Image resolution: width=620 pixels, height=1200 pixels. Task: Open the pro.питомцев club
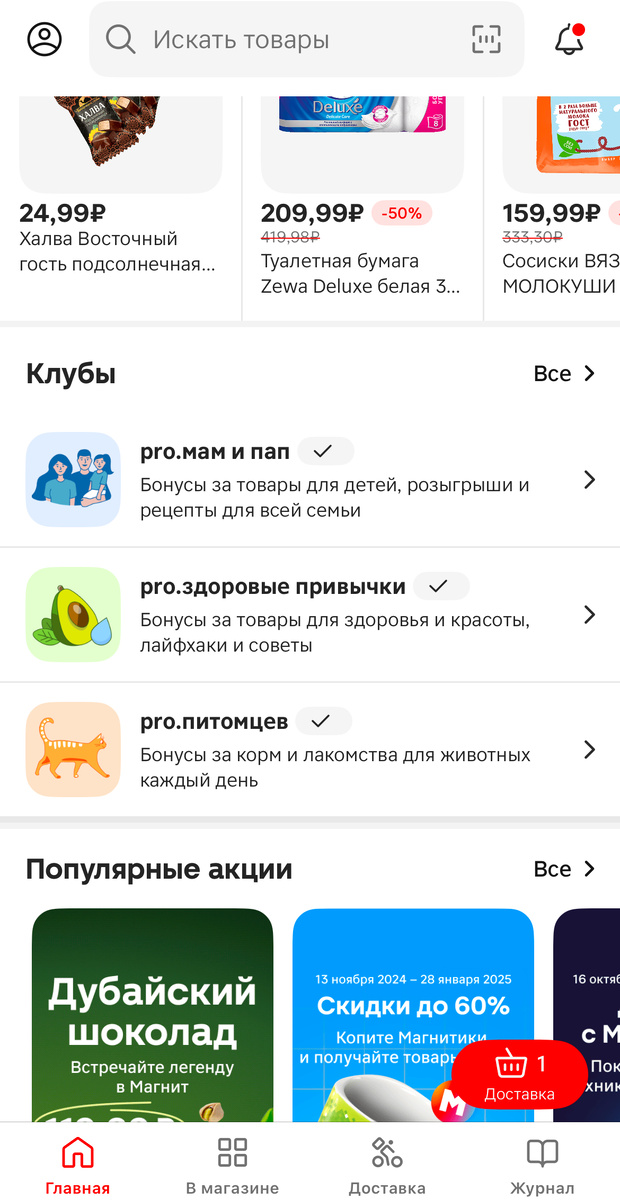click(x=310, y=749)
